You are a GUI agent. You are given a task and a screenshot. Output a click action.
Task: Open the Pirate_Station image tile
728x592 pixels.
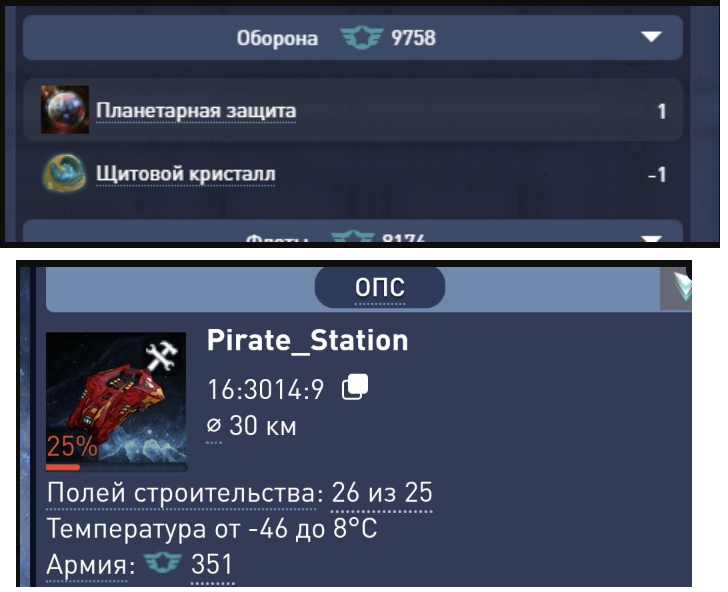click(x=116, y=398)
